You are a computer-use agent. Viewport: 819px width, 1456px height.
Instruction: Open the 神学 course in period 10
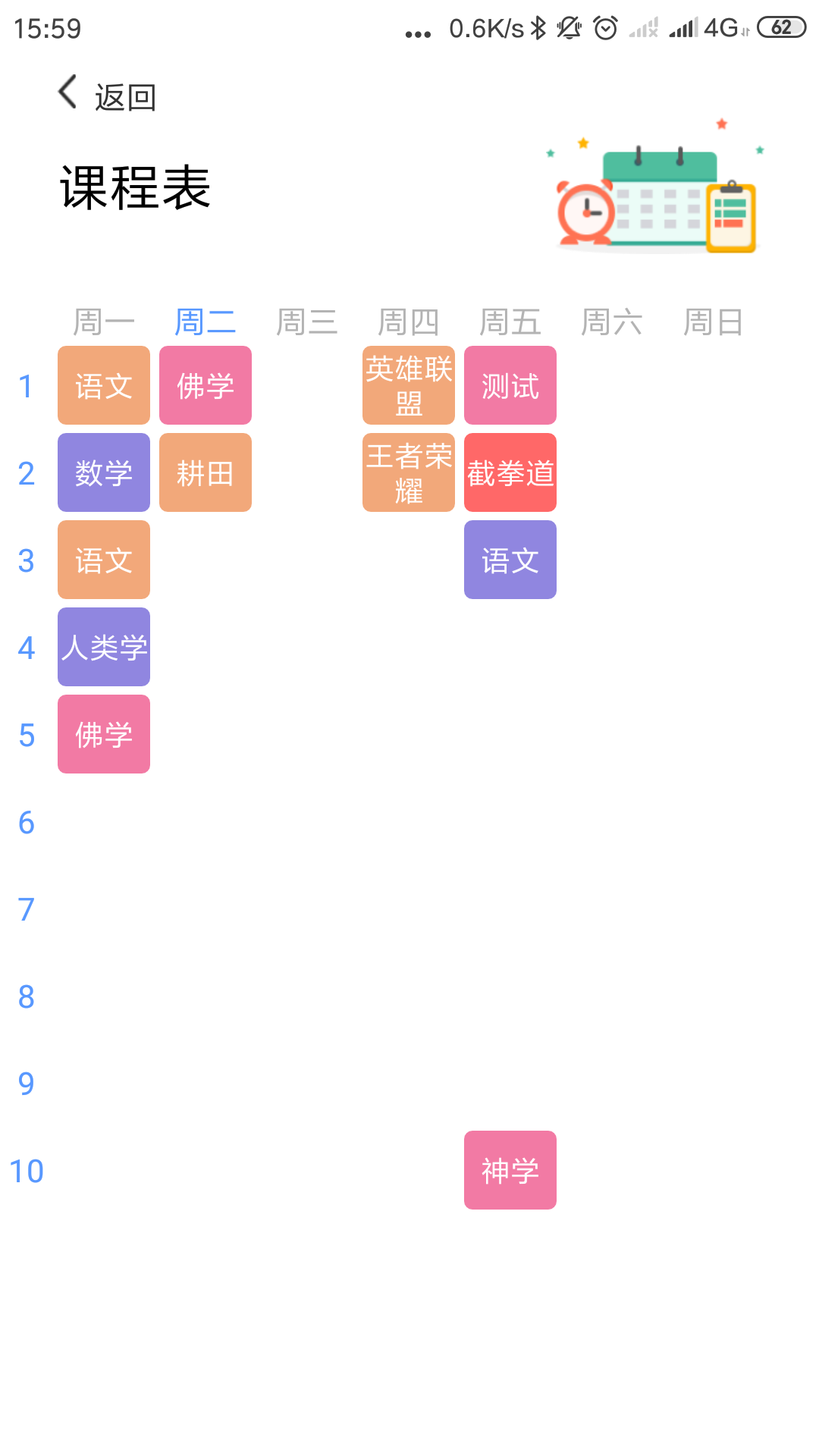510,1170
